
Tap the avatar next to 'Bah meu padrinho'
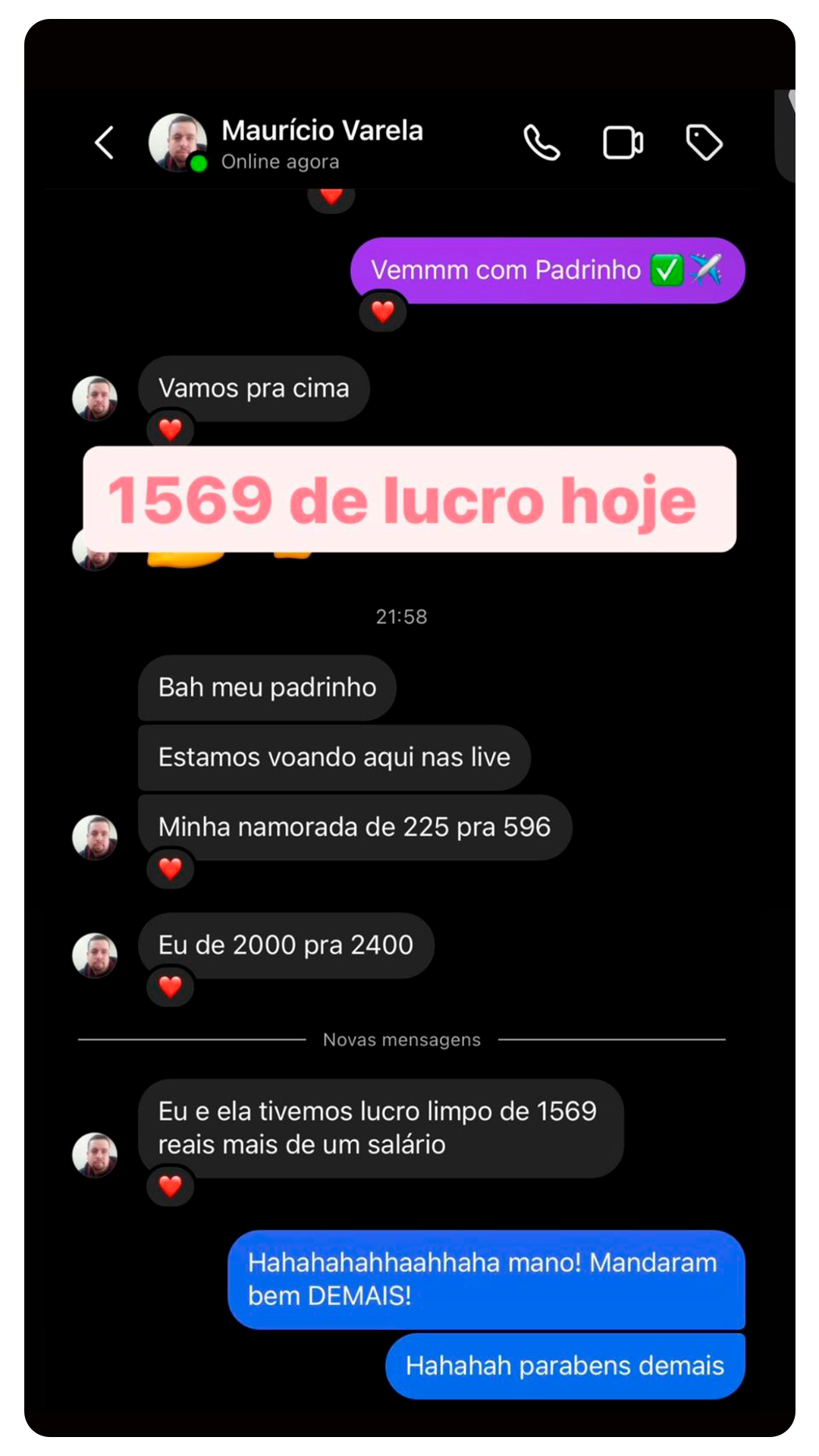click(x=94, y=838)
